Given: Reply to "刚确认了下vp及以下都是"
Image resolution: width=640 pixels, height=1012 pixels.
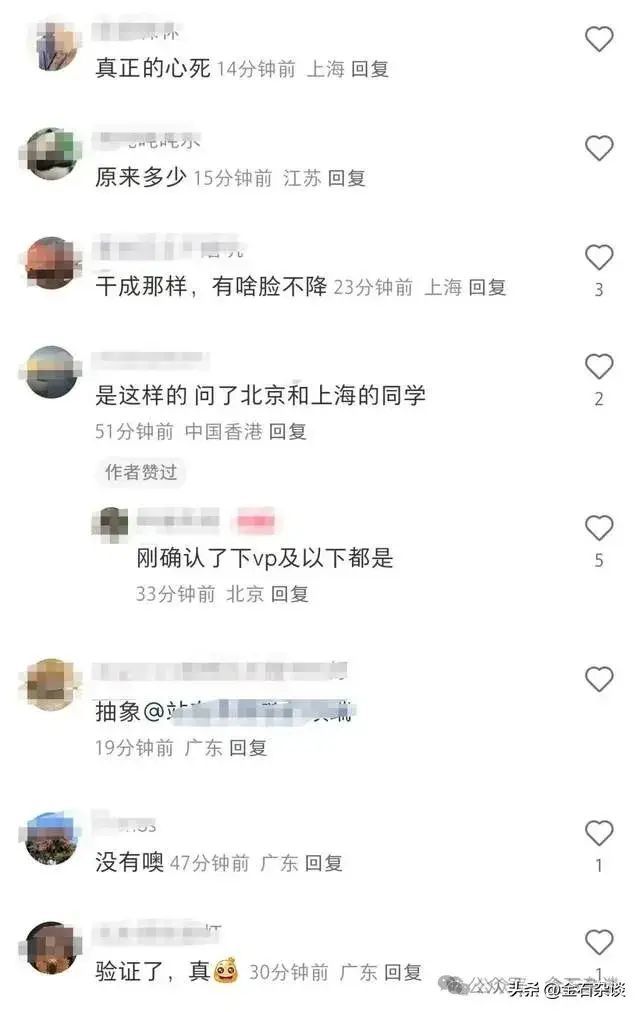Looking at the screenshot, I should coord(290,593).
